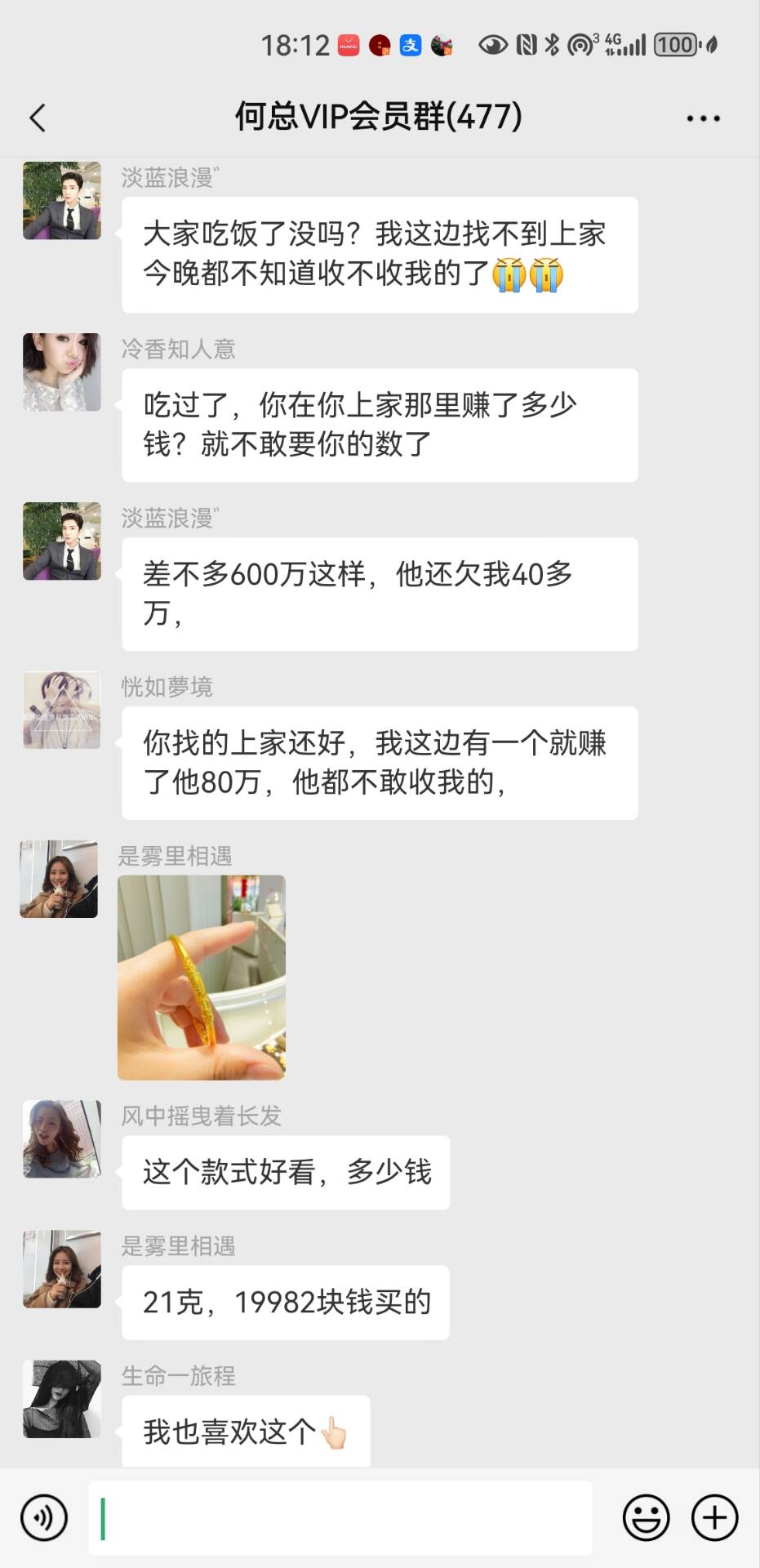Open the plus attachment menu
760x1568 pixels.
(x=714, y=1517)
